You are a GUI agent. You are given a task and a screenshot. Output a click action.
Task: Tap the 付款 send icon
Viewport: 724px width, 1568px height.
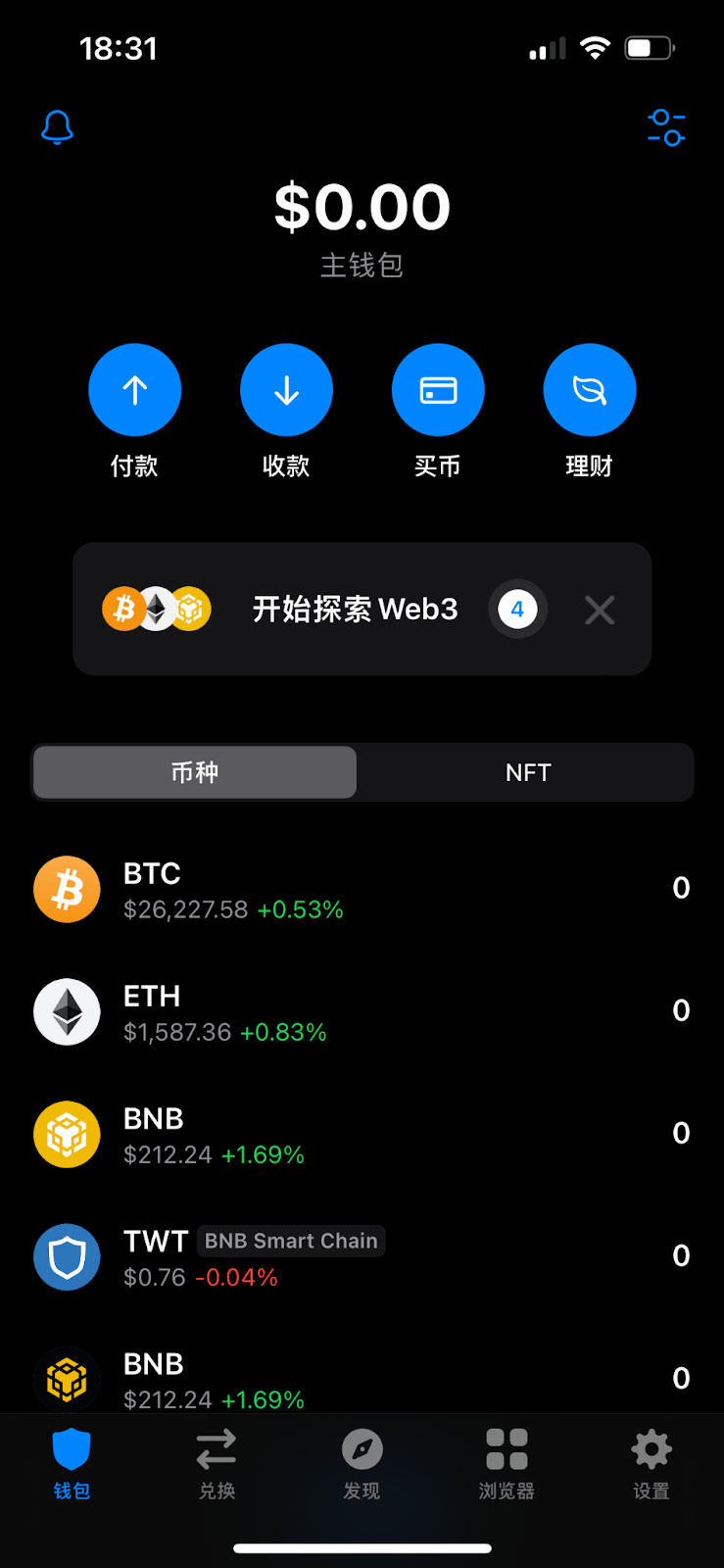click(x=134, y=389)
